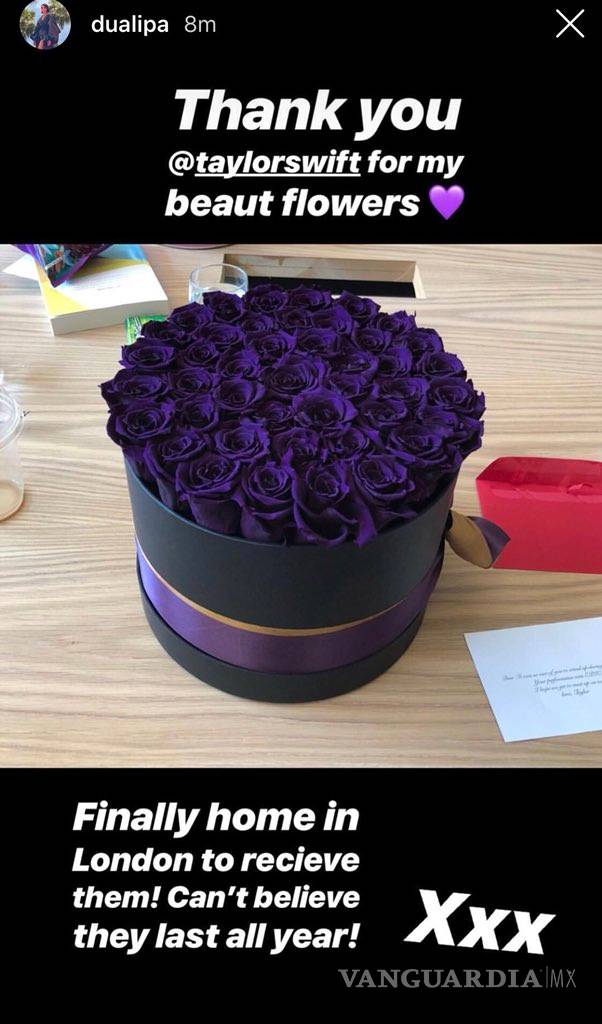The height and width of the screenshot is (1024, 602).
Task: Open dualipa's profile picture
Action: (x=44, y=25)
